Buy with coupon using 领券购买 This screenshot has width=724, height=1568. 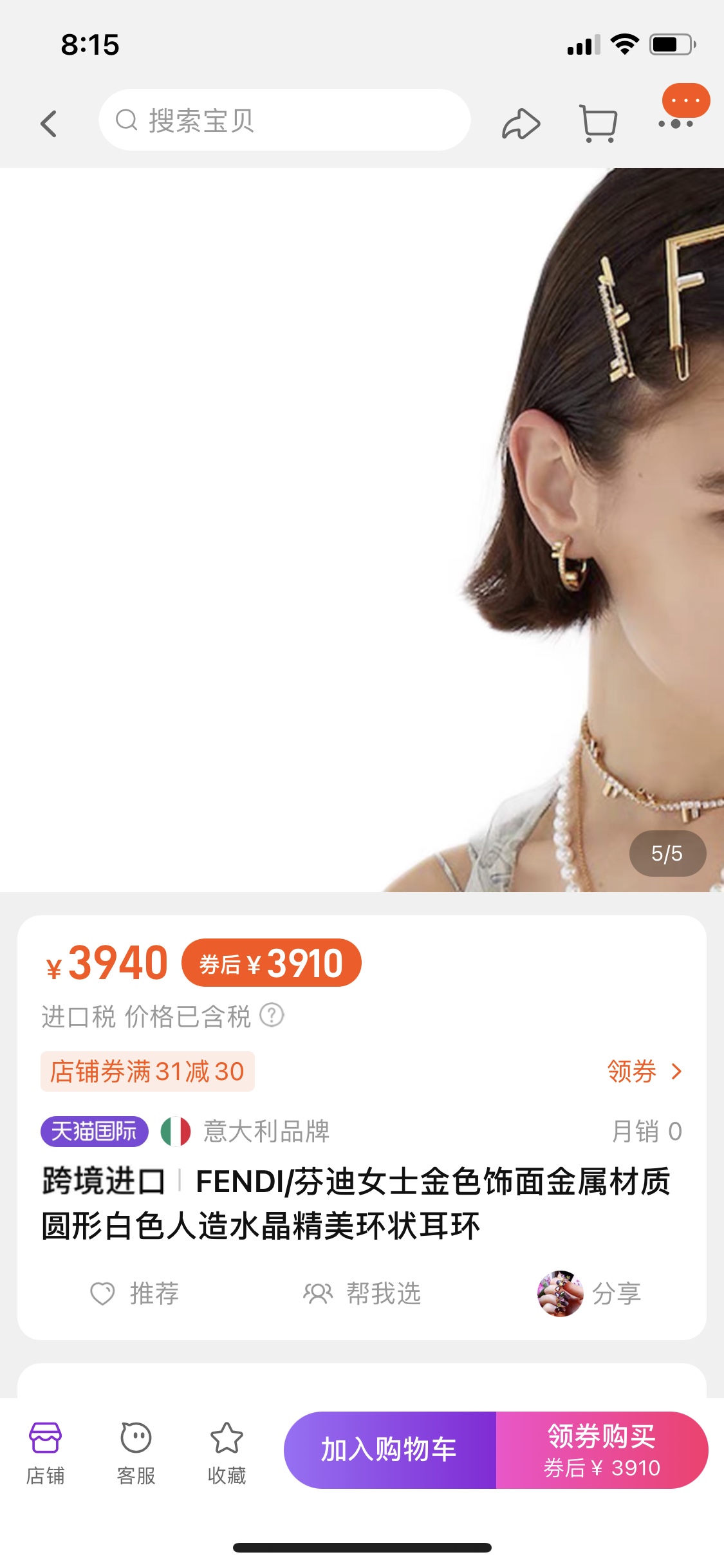coord(602,1450)
